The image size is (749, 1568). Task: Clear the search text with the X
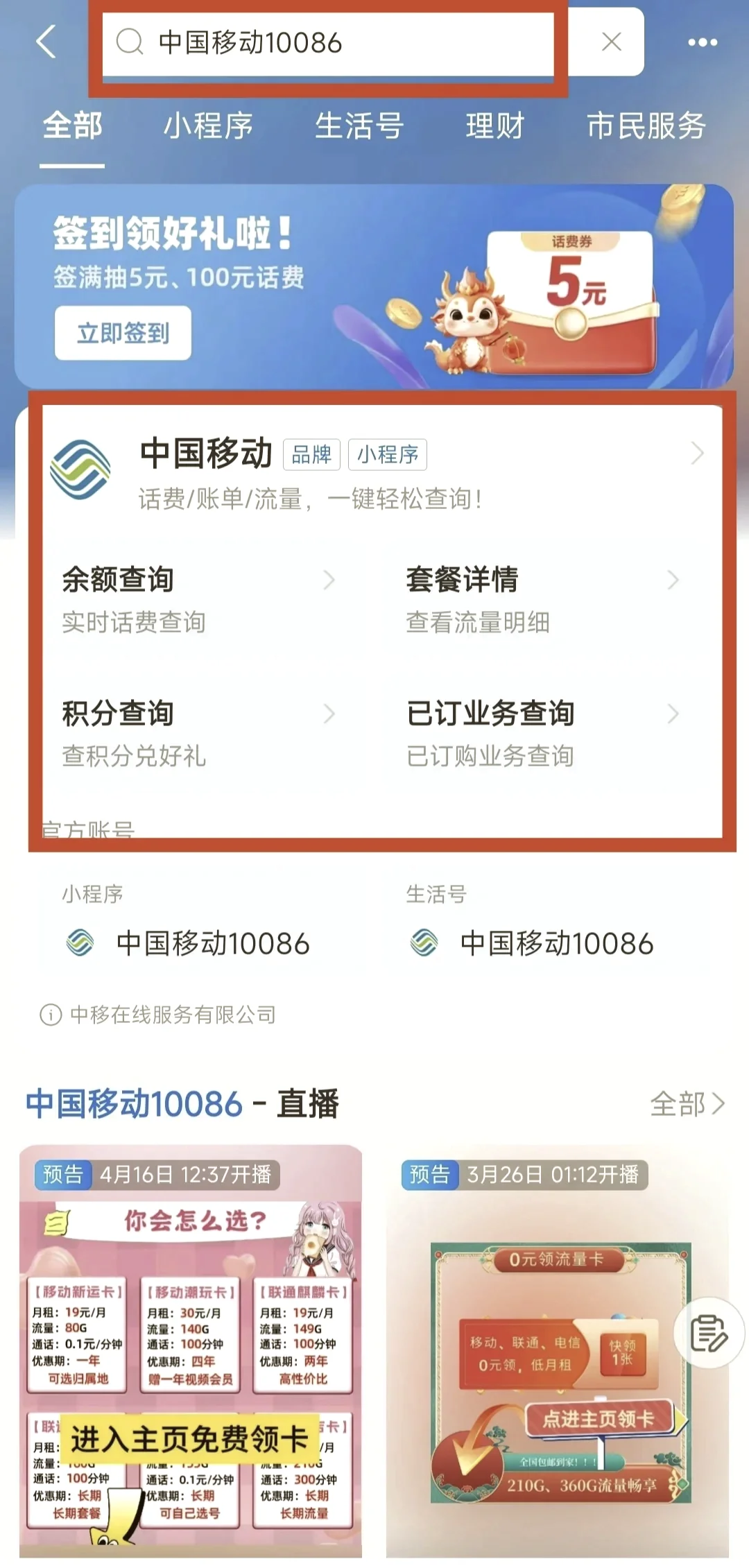point(611,42)
